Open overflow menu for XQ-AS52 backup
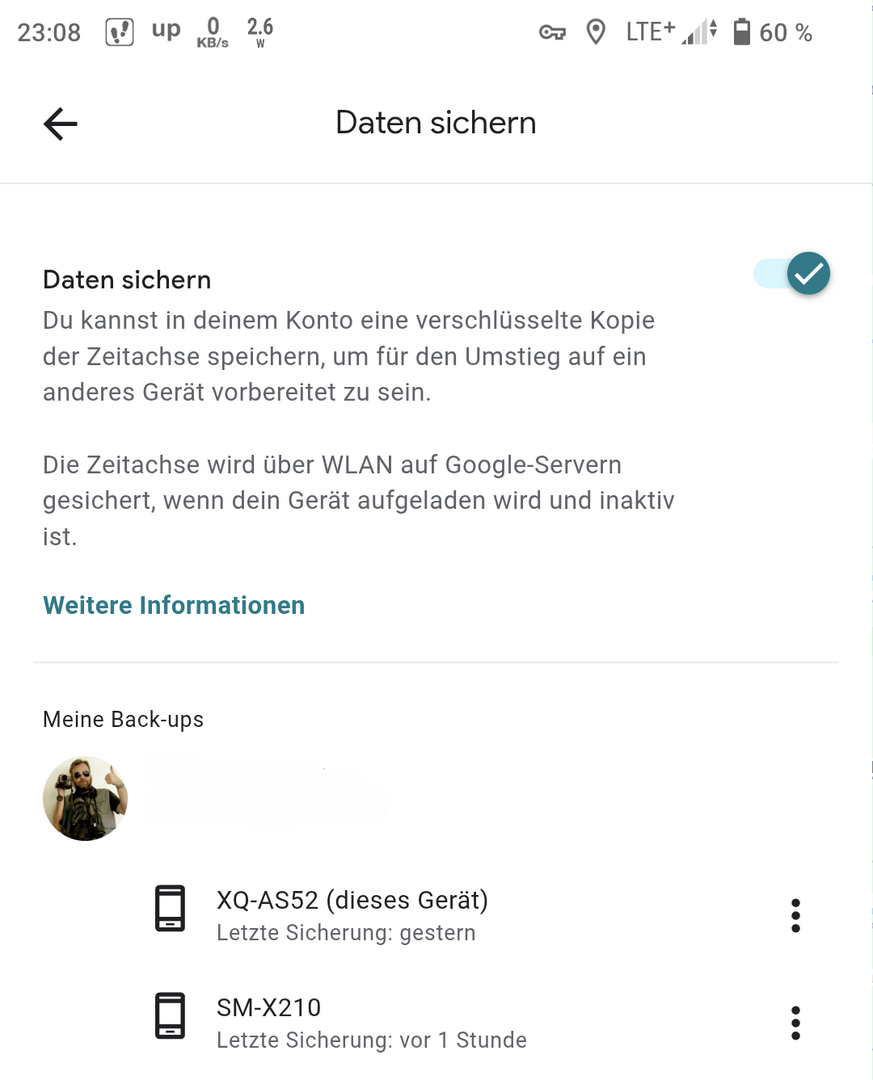This screenshot has height=1080, width=873. click(x=795, y=915)
